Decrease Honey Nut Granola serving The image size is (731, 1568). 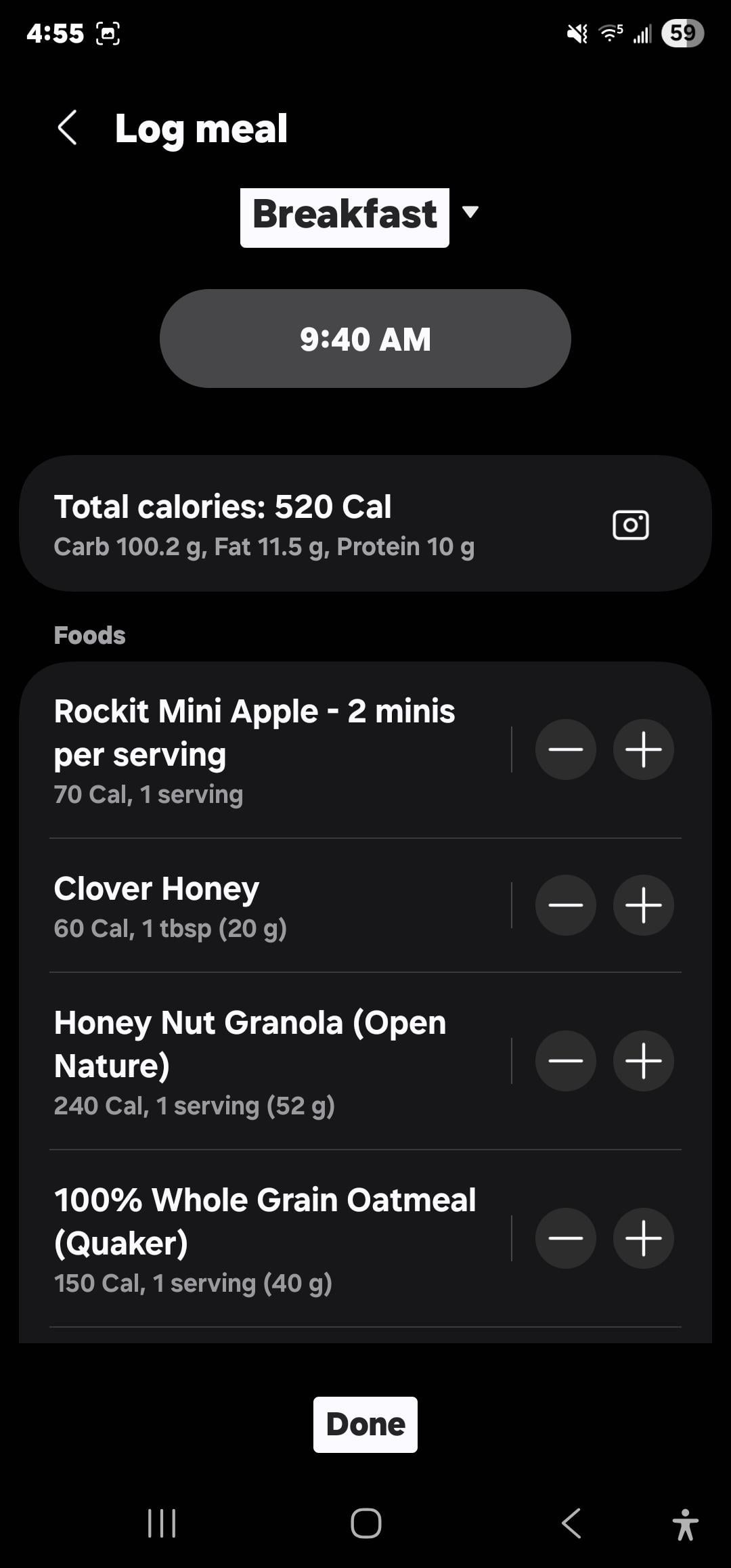565,1060
